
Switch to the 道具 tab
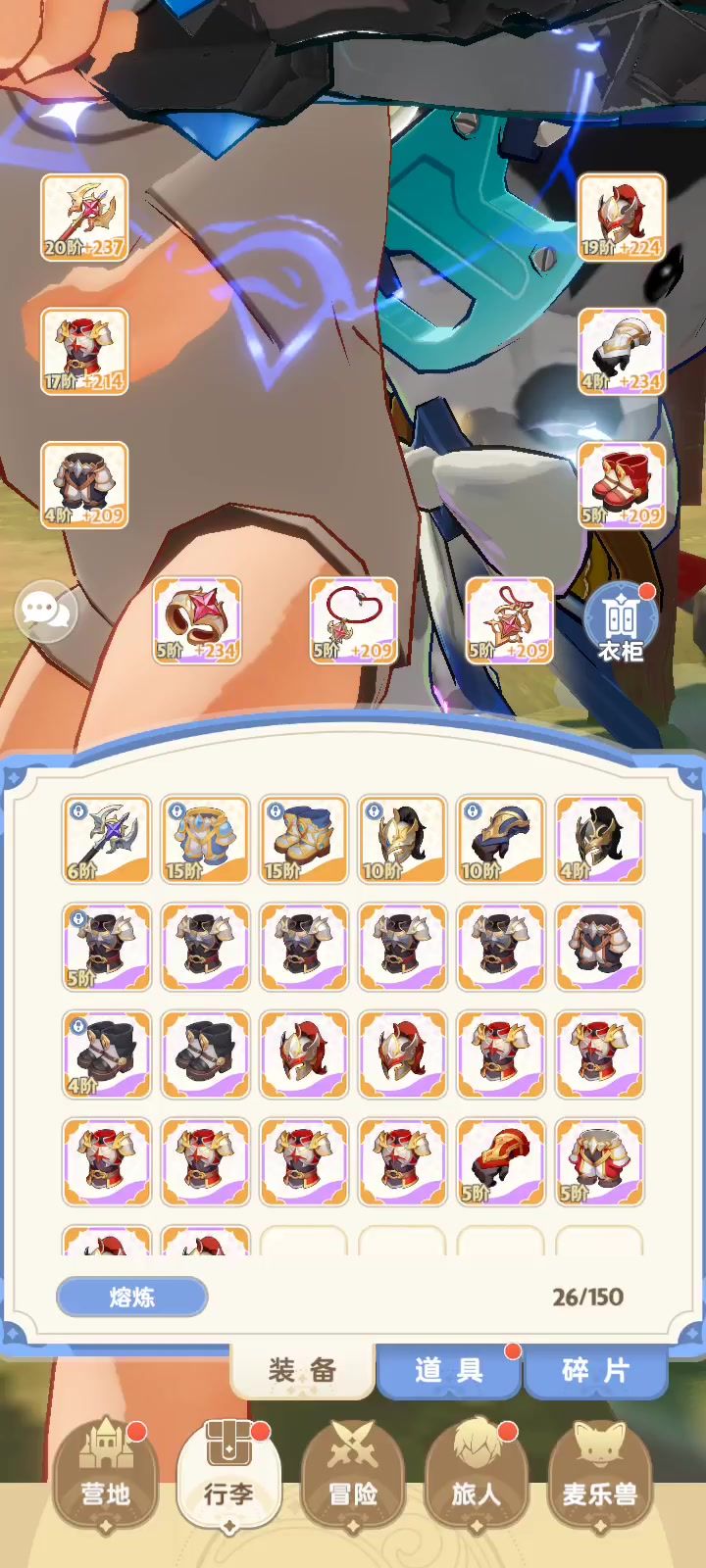pos(449,1370)
